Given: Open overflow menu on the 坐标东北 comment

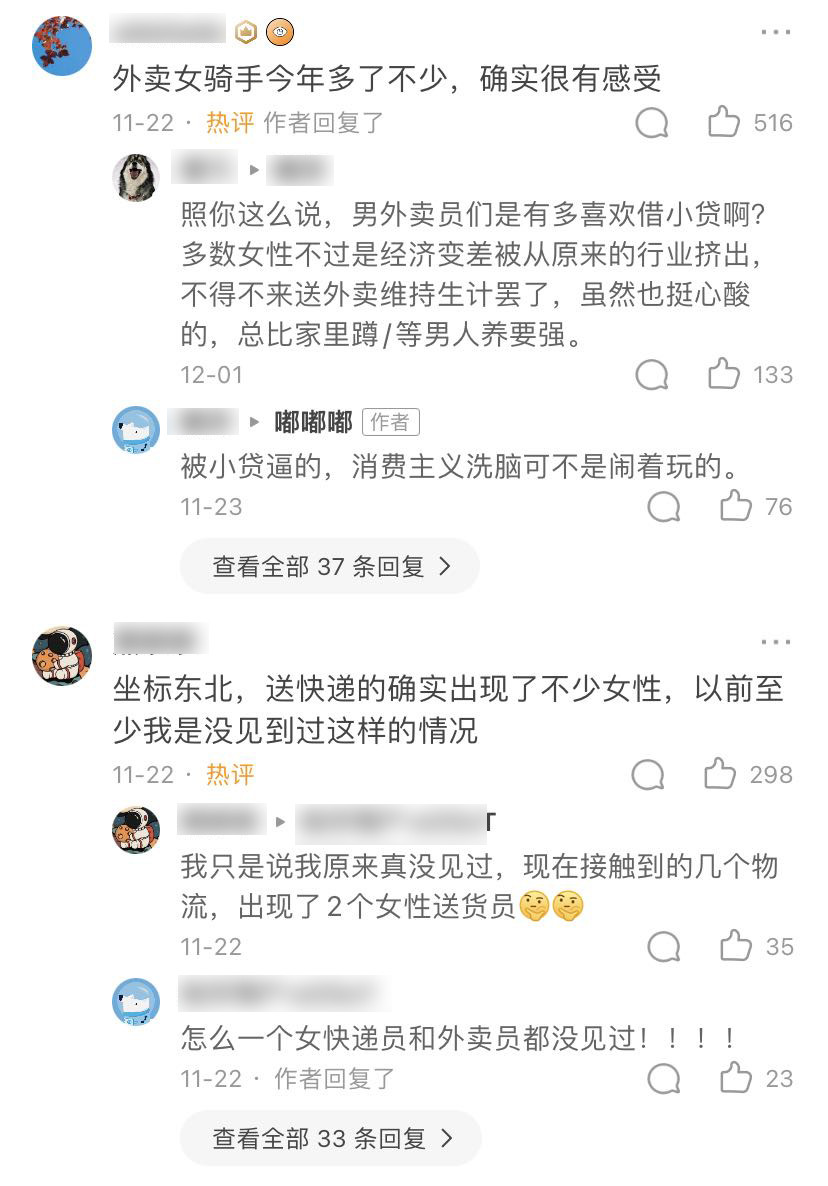Looking at the screenshot, I should coord(775,642).
